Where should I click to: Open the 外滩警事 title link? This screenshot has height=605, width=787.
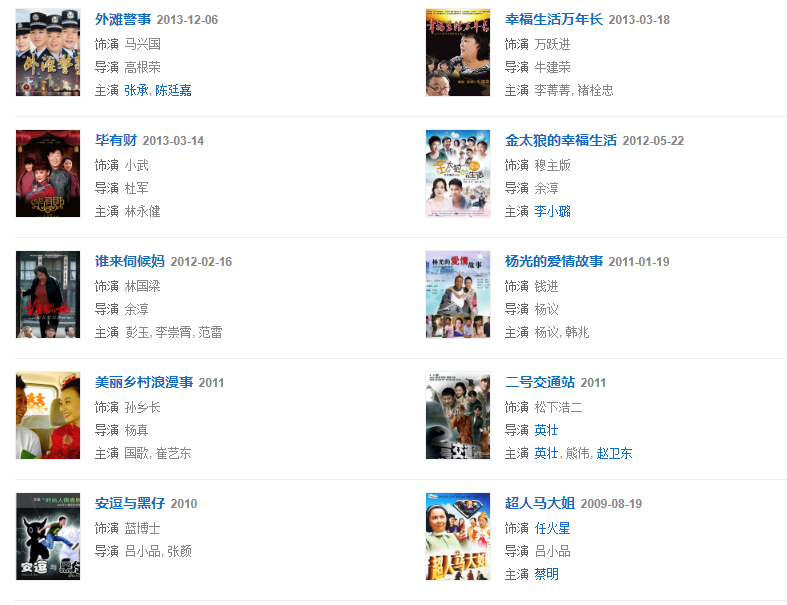[x=123, y=20]
